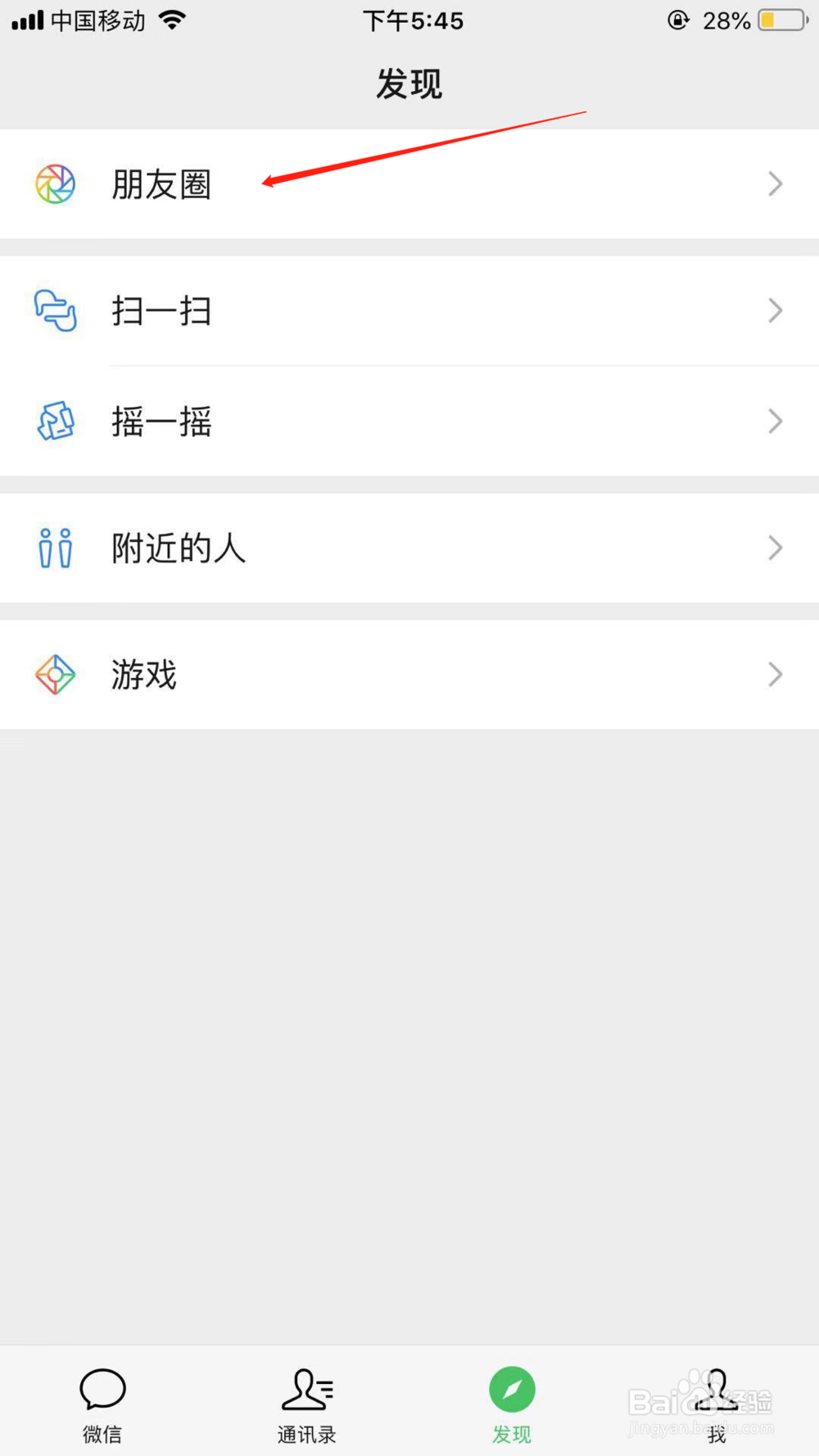
Task: Tap the 扫一扫 QR scan icon
Action: coord(55,311)
